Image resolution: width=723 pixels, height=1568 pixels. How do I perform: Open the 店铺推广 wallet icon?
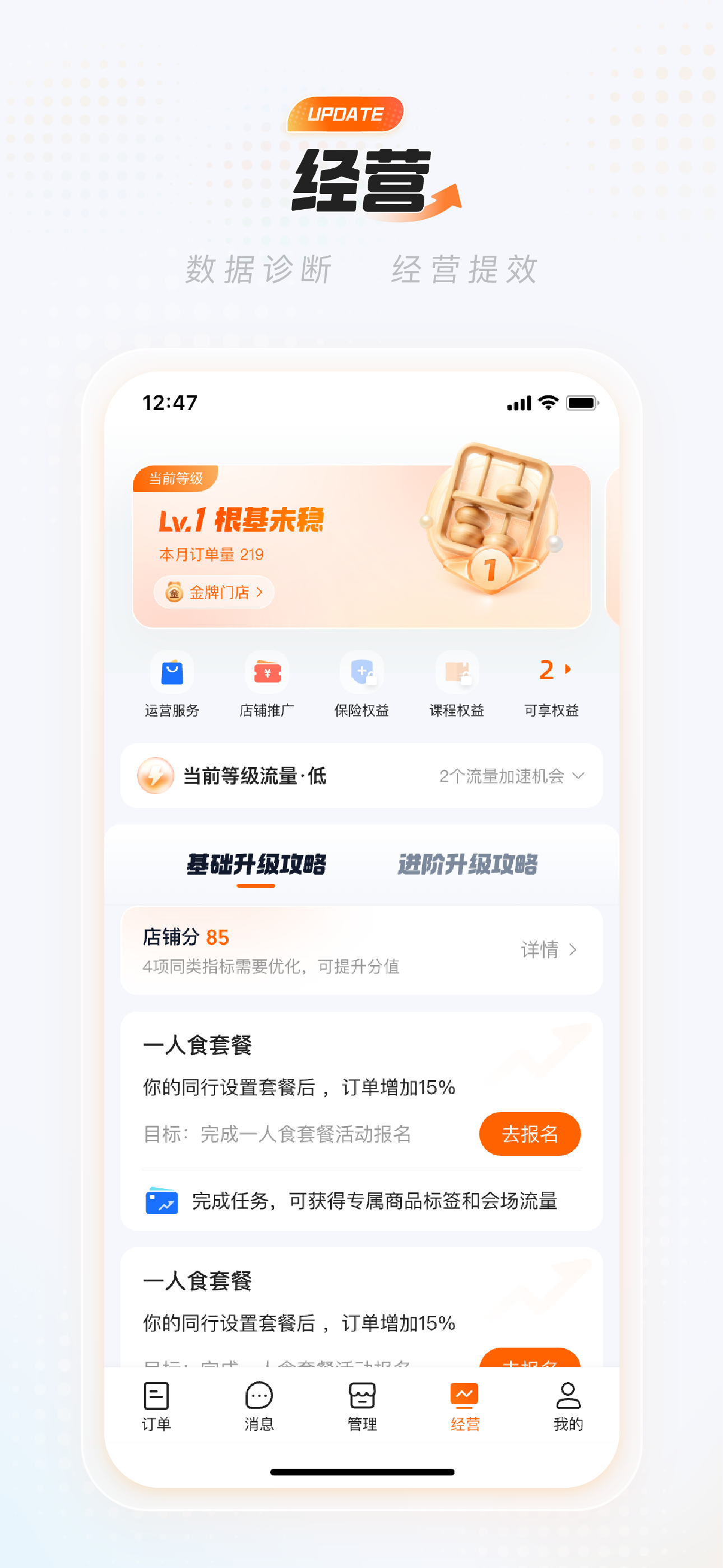267,672
